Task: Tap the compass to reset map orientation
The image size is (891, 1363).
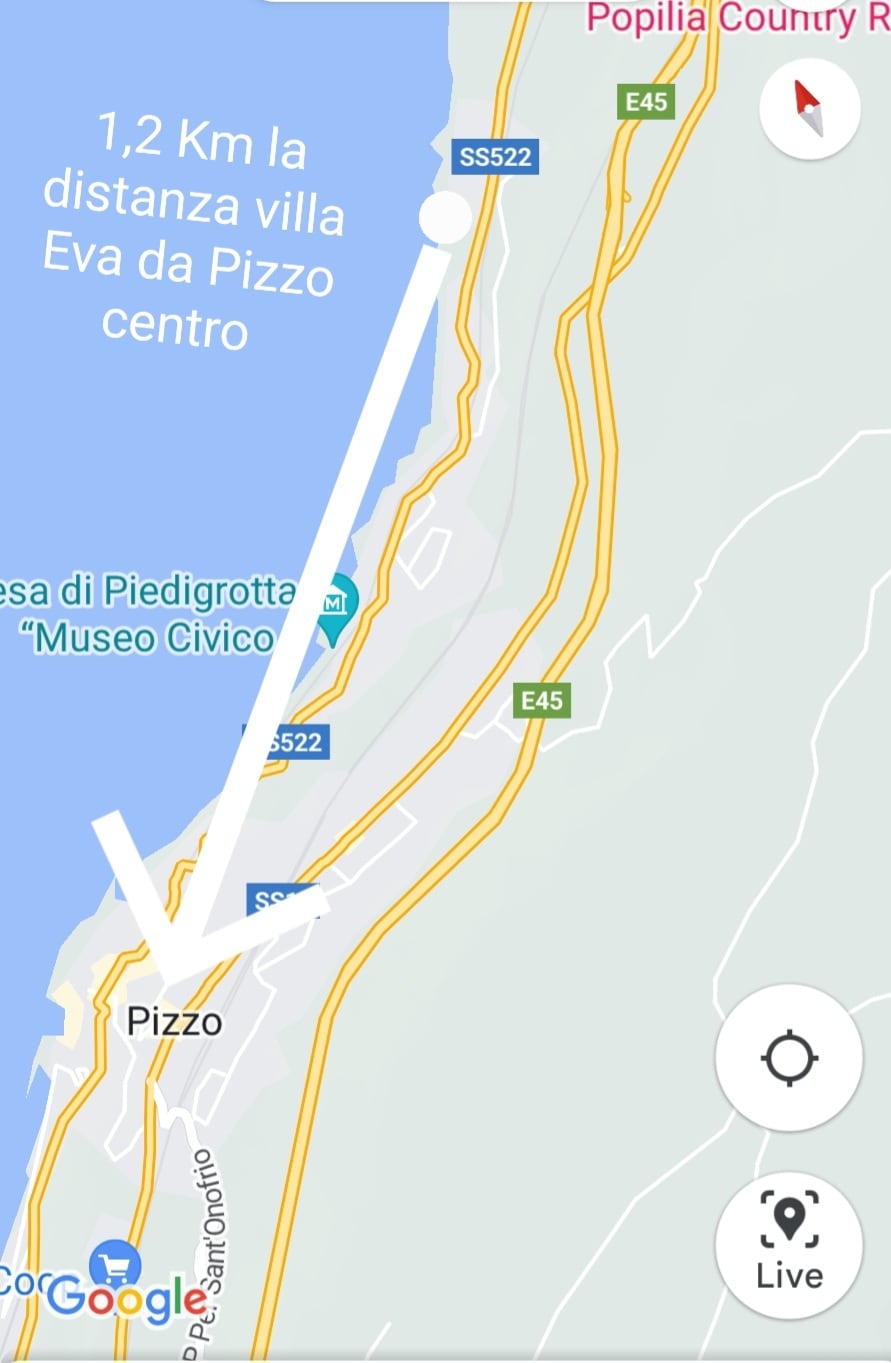Action: [x=809, y=109]
